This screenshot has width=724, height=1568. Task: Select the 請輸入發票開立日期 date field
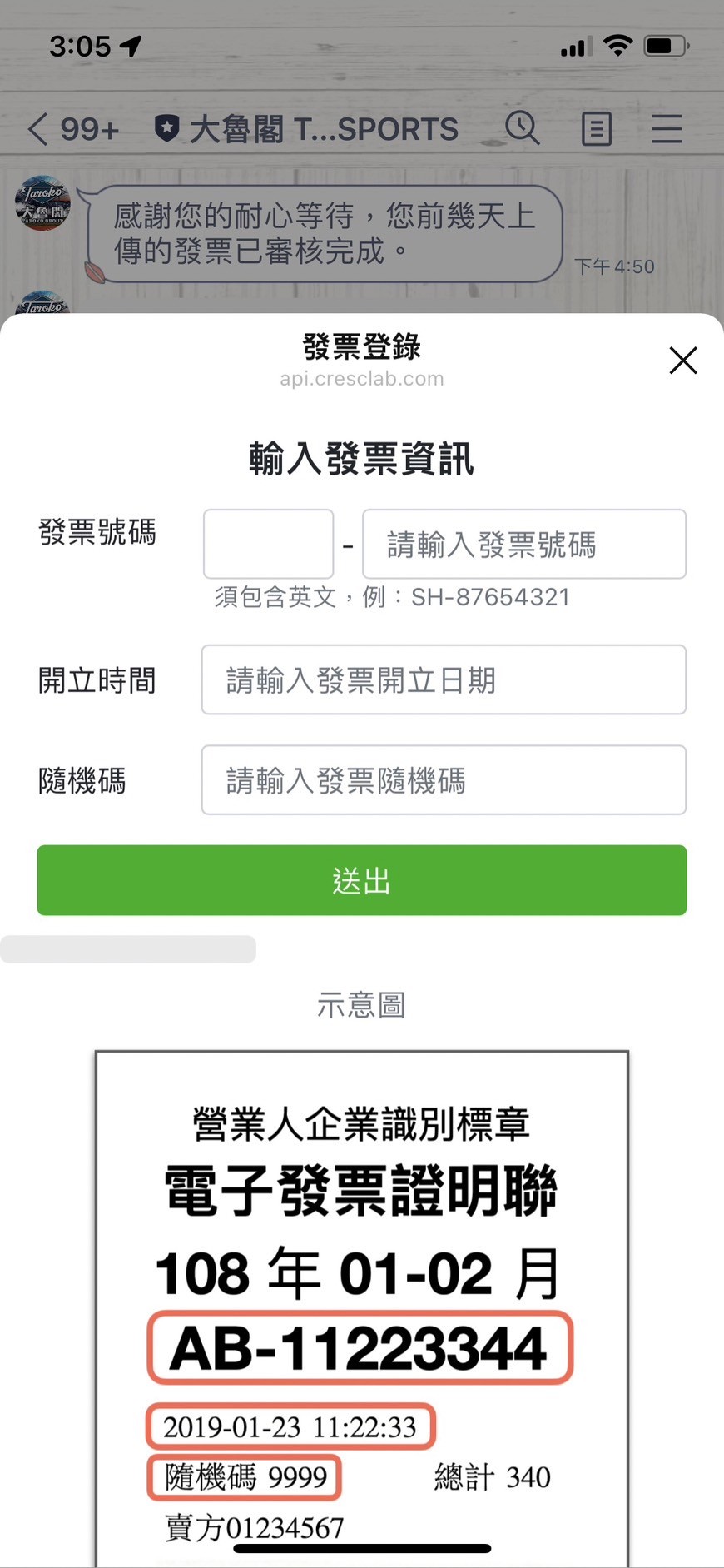pos(444,679)
